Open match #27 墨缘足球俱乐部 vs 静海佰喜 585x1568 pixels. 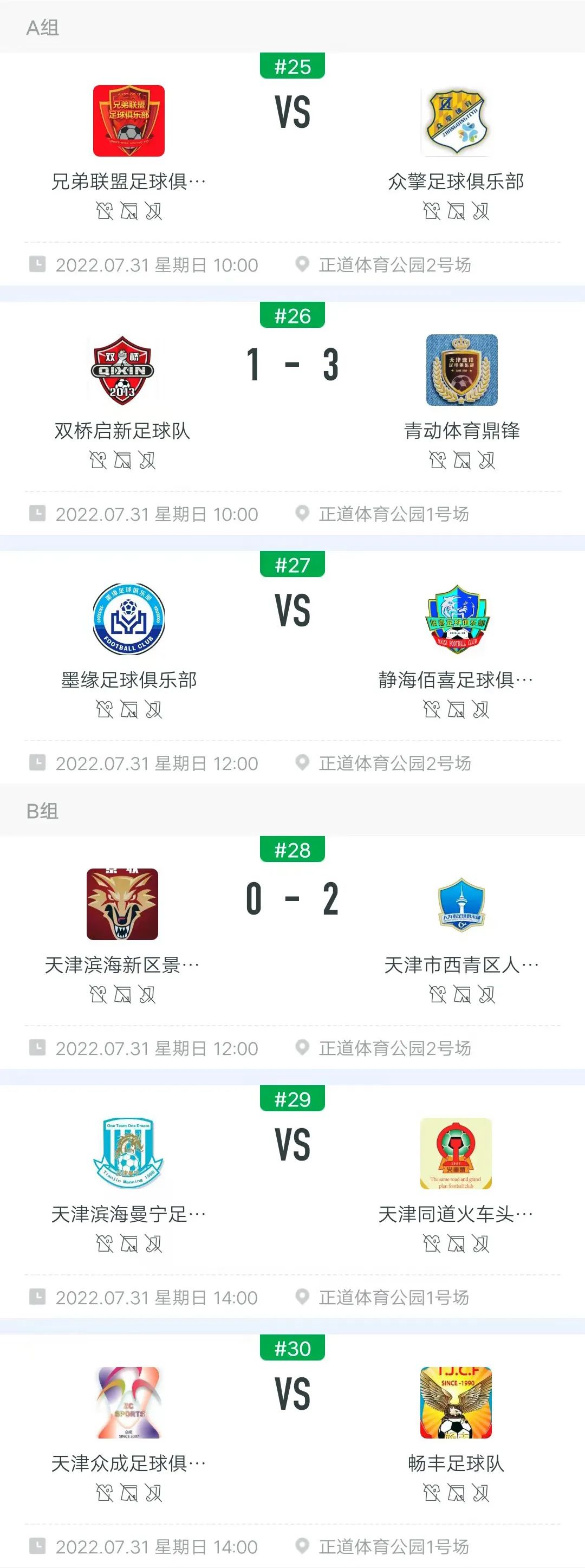(292, 611)
